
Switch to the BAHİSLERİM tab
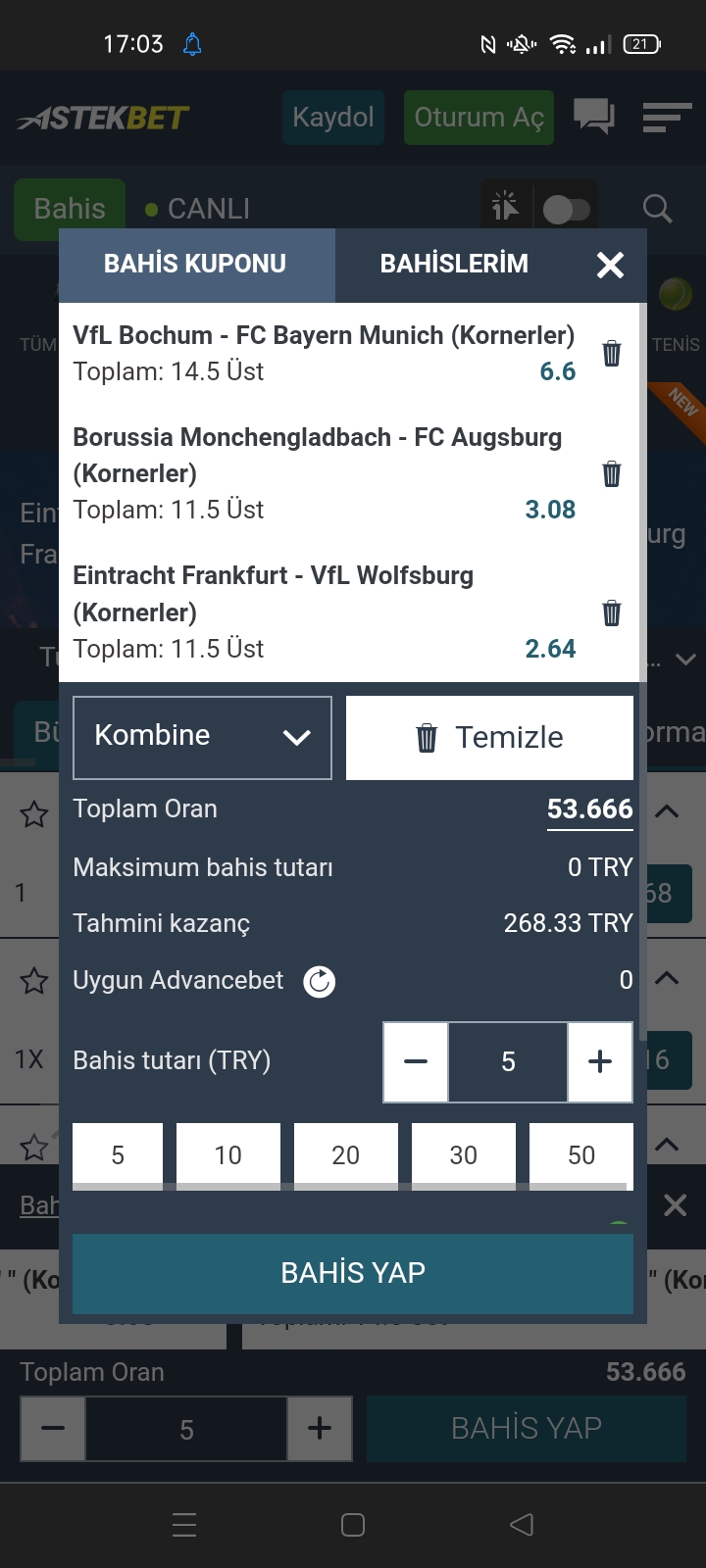(x=454, y=264)
